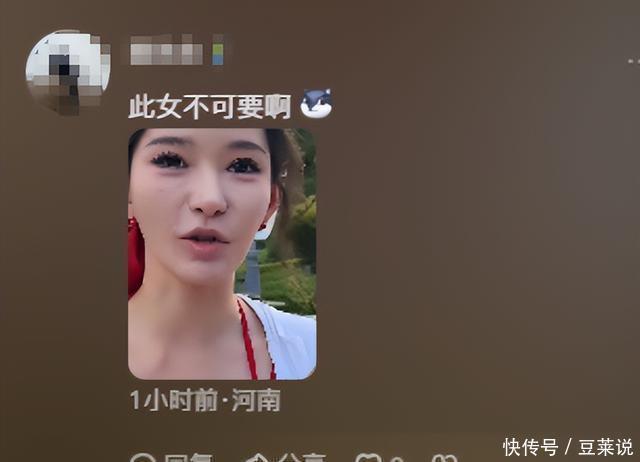The image size is (640, 462).
Task: Like the 此女不可要啊 comment
Action: (369, 459)
